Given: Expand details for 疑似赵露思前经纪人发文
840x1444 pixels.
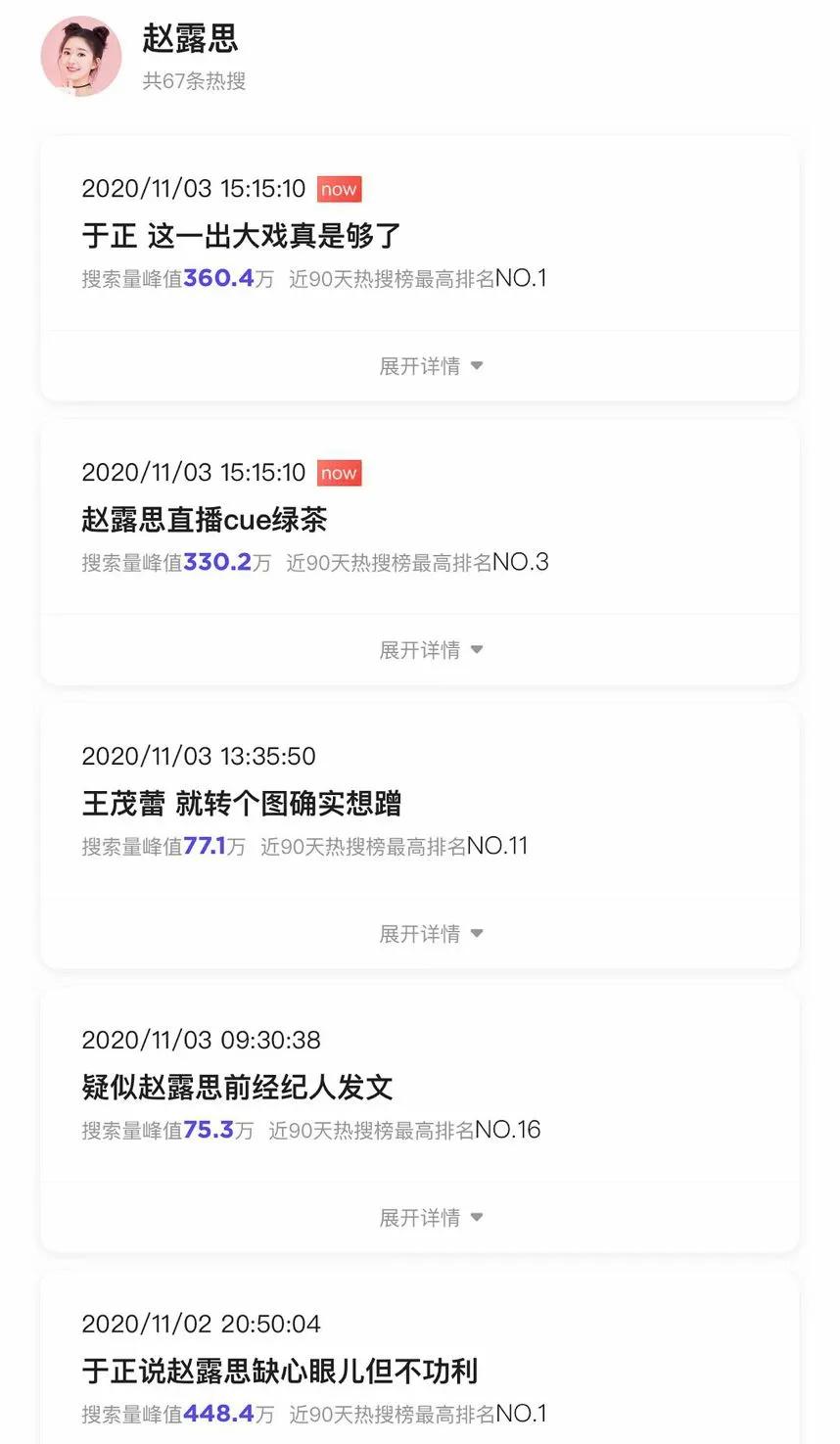Looking at the screenshot, I should point(430,1218).
